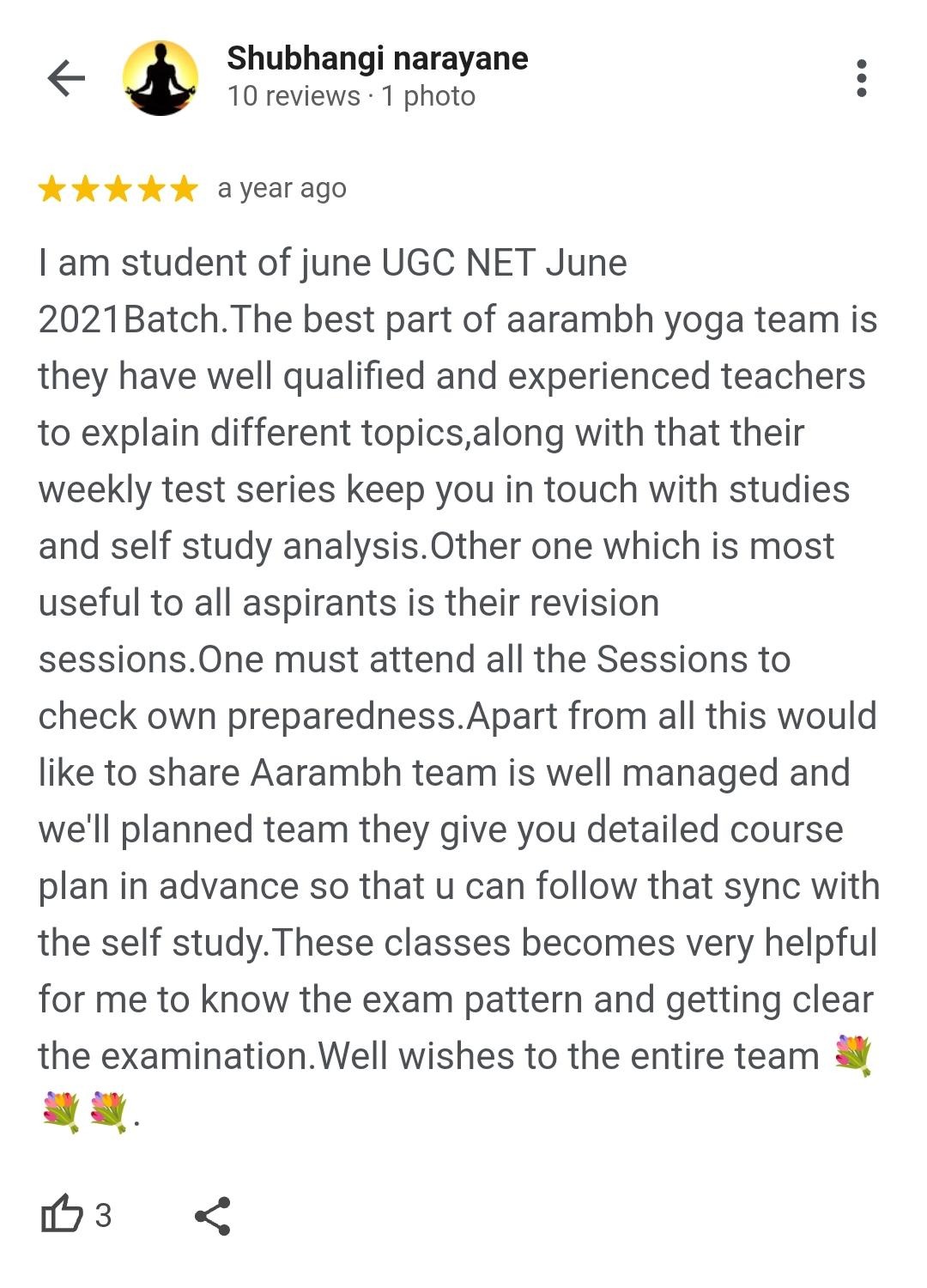This screenshot has width=927, height=1288.
Task: Share this review
Action: [213, 1215]
